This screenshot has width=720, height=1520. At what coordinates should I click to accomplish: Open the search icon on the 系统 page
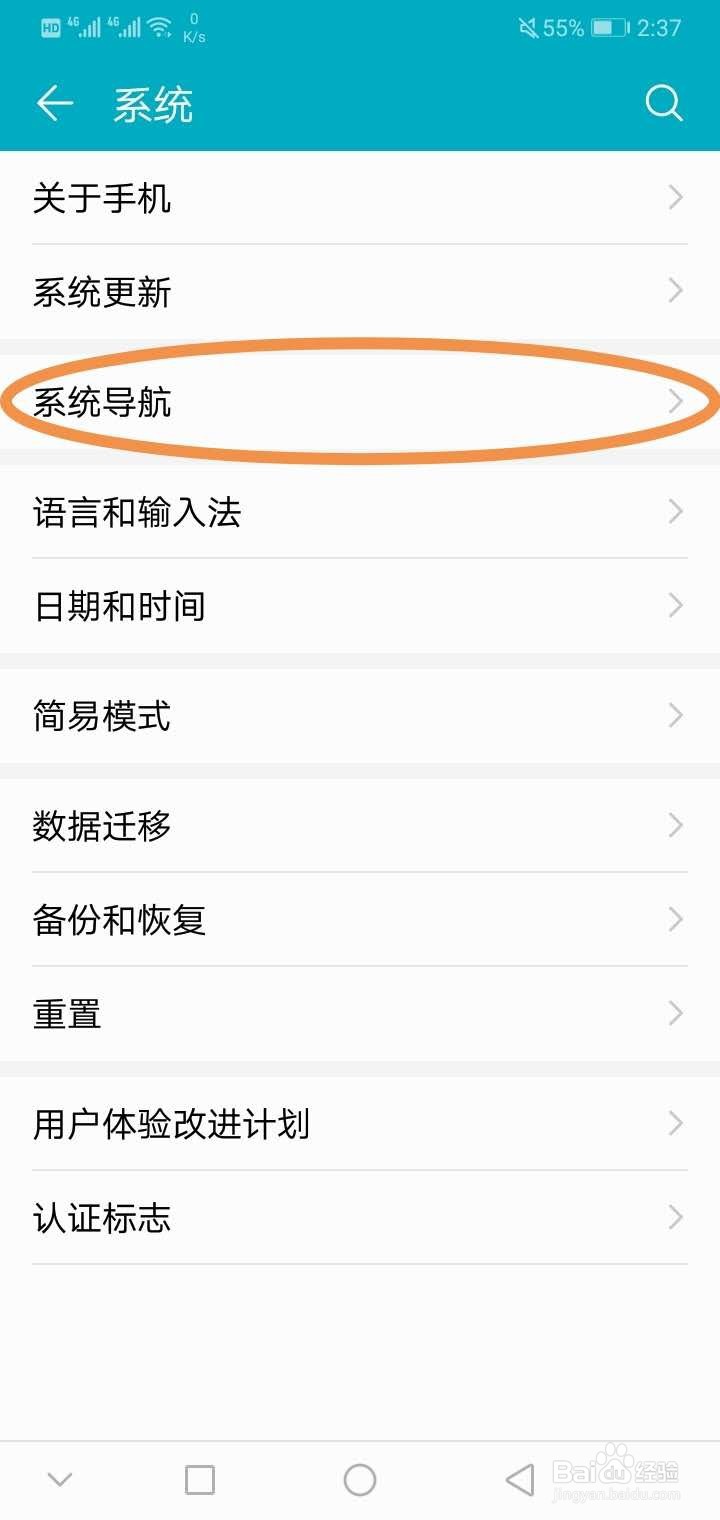pyautogui.click(x=663, y=103)
